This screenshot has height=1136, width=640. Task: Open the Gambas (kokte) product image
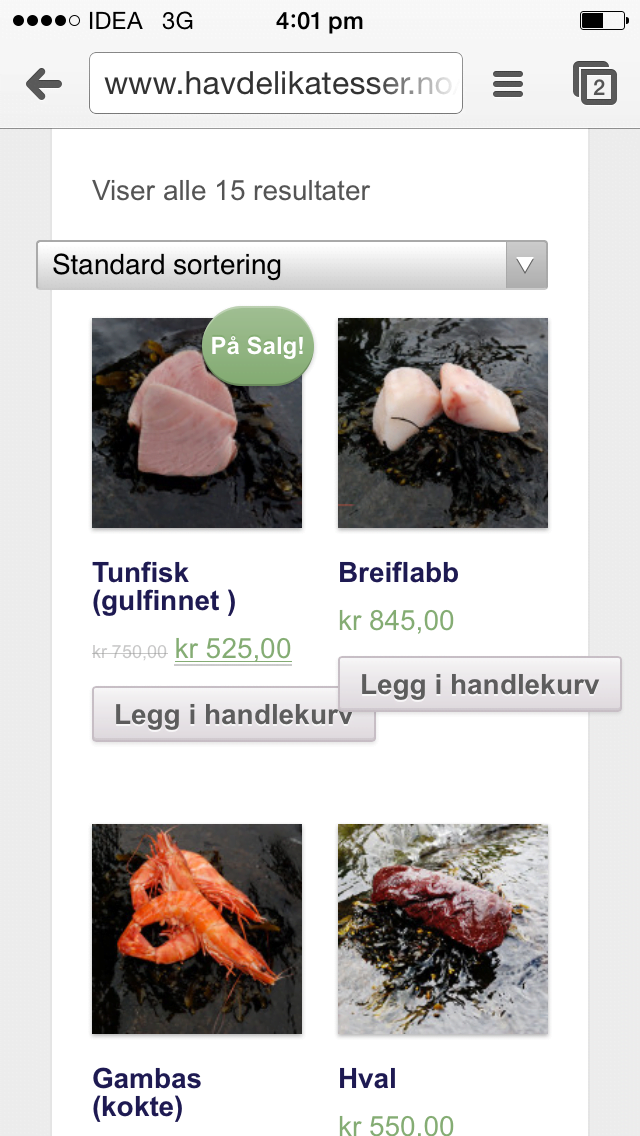(196, 929)
